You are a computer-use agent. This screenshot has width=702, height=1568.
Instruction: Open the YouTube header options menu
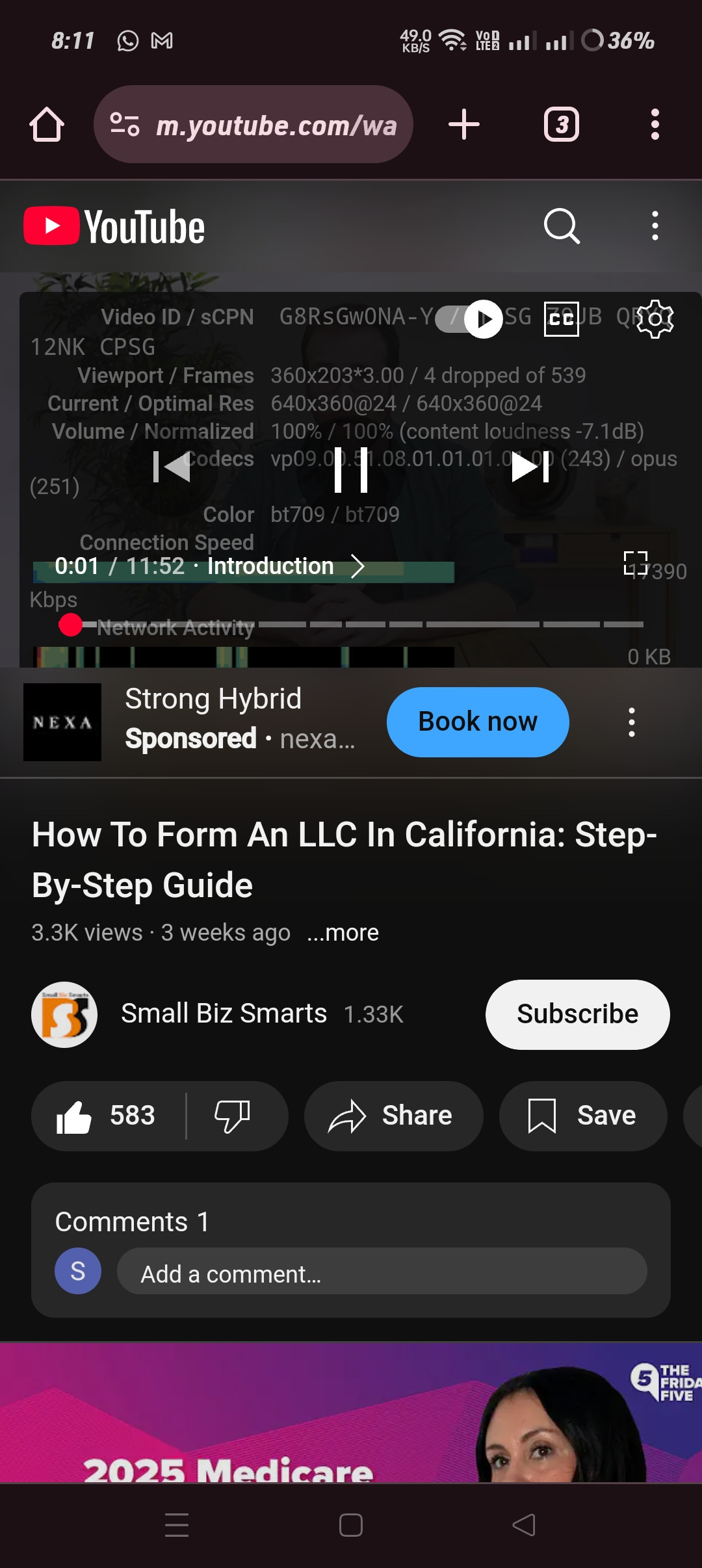(x=655, y=226)
